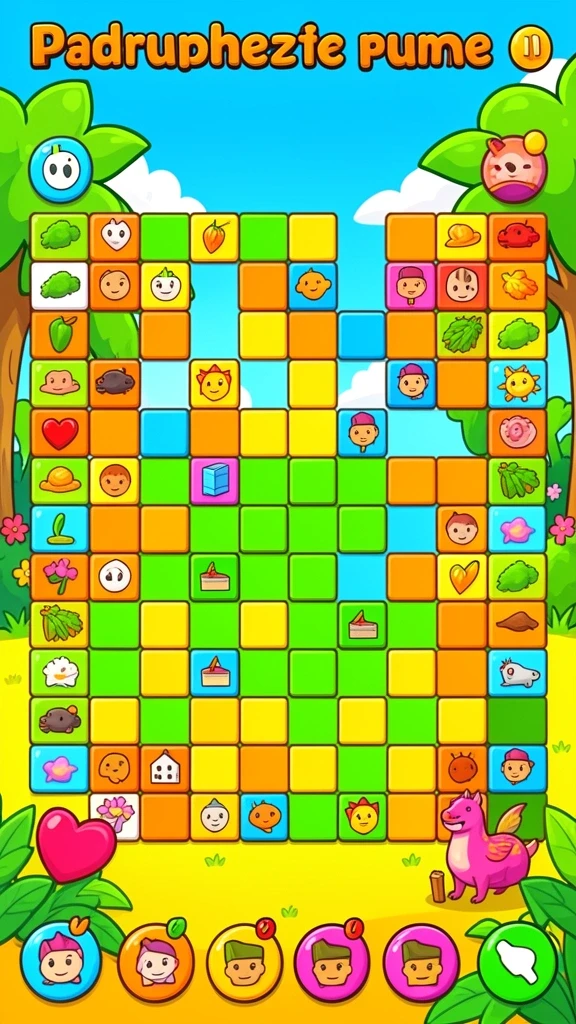Image resolution: width=576 pixels, height=1024 pixels.
Task: Select the pink character button without a badge
Action: (421, 961)
